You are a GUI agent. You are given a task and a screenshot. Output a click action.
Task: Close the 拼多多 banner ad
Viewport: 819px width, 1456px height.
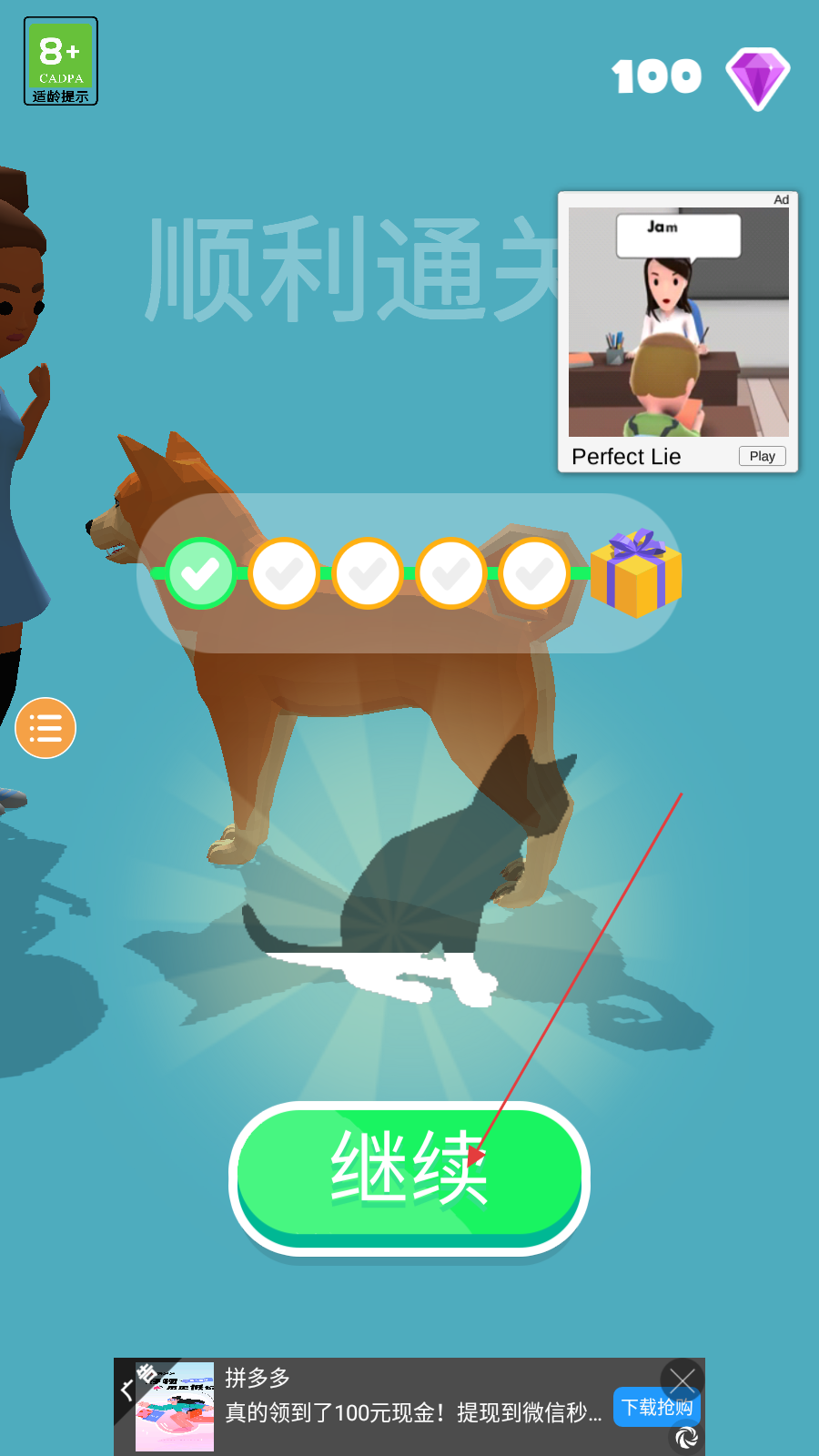click(682, 1381)
